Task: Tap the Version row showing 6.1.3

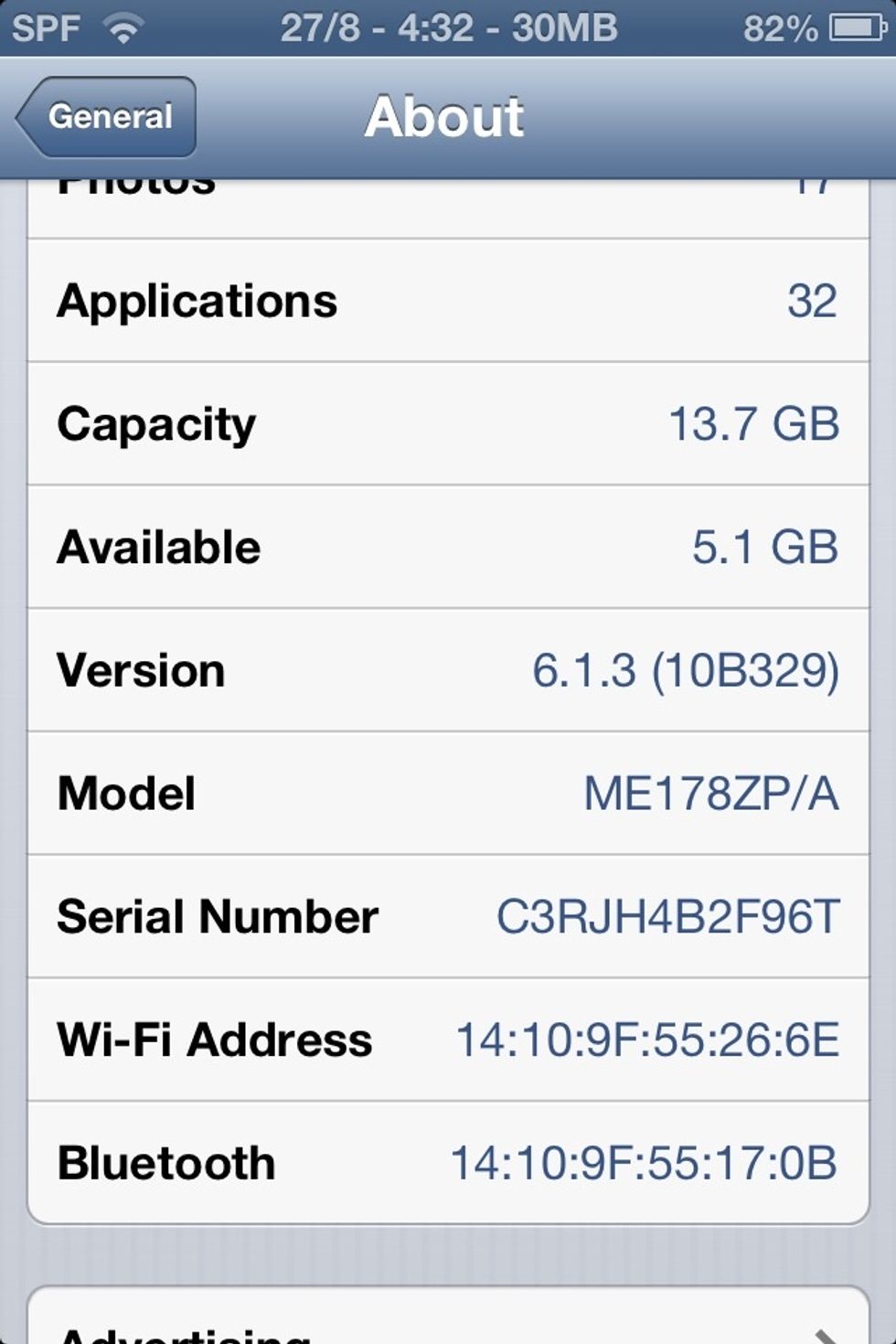Action: click(x=448, y=669)
